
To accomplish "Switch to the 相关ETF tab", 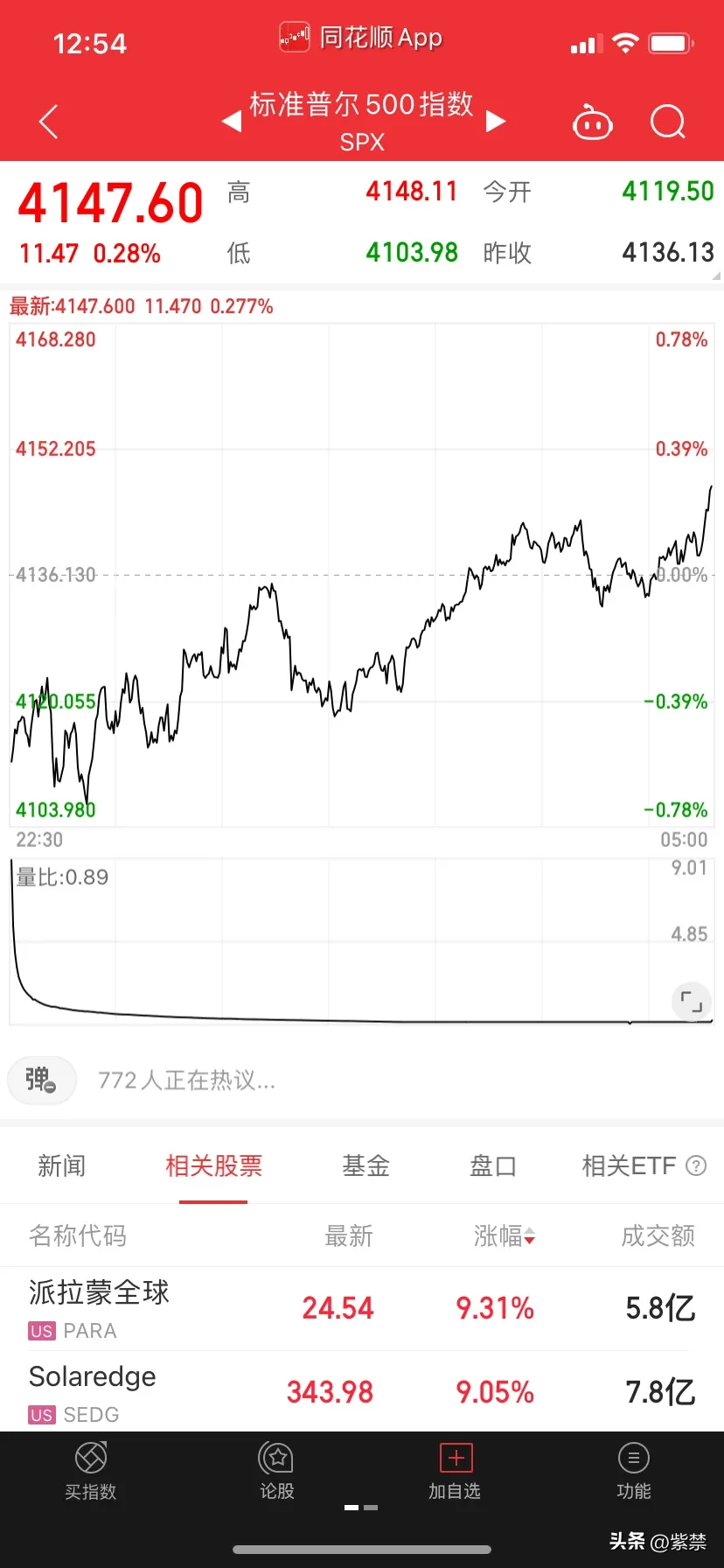I will (x=630, y=1166).
